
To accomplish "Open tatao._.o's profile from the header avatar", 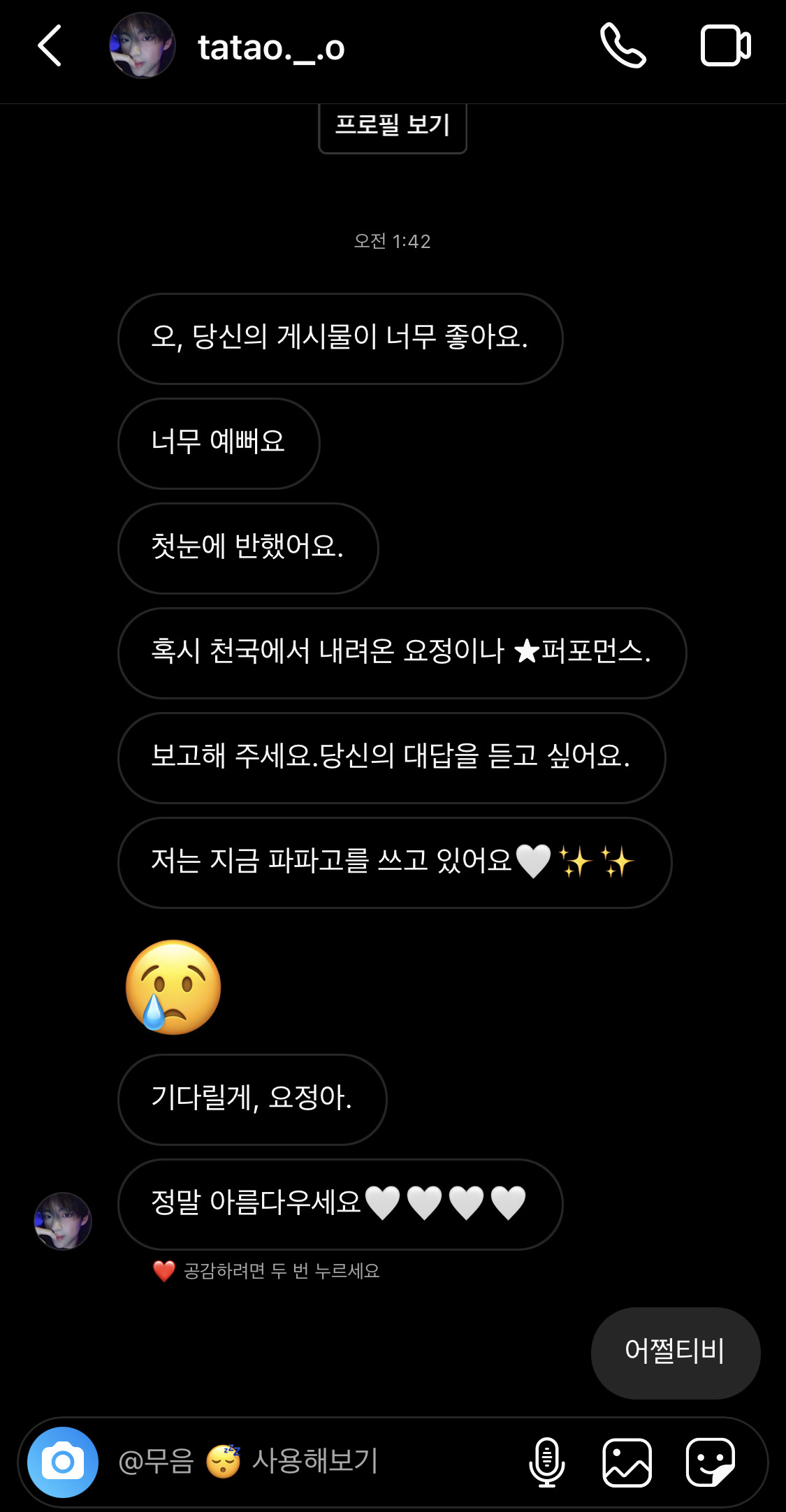I will 143,46.
